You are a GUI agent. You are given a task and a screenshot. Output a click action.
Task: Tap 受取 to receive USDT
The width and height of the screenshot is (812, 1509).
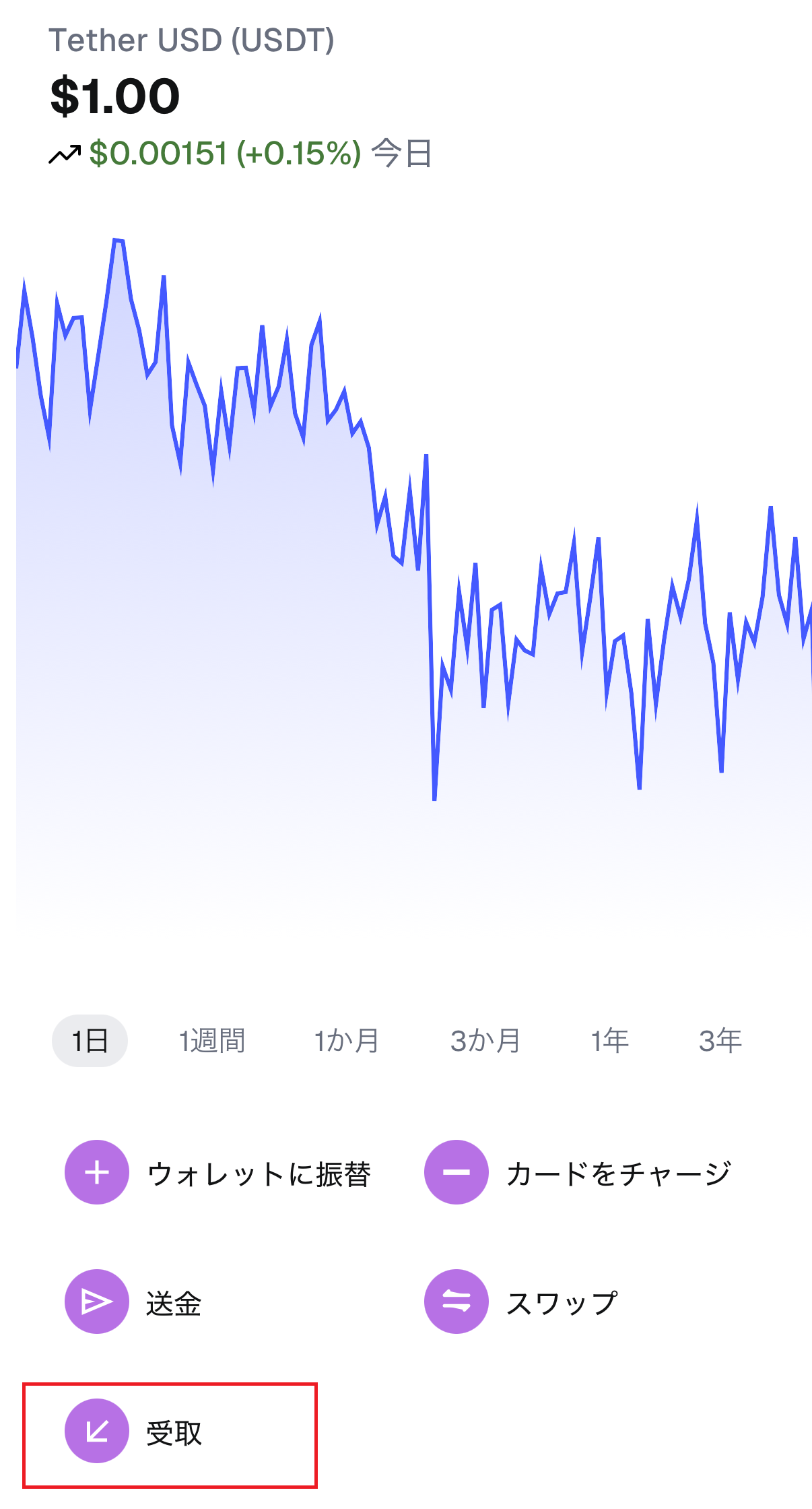point(133,1432)
